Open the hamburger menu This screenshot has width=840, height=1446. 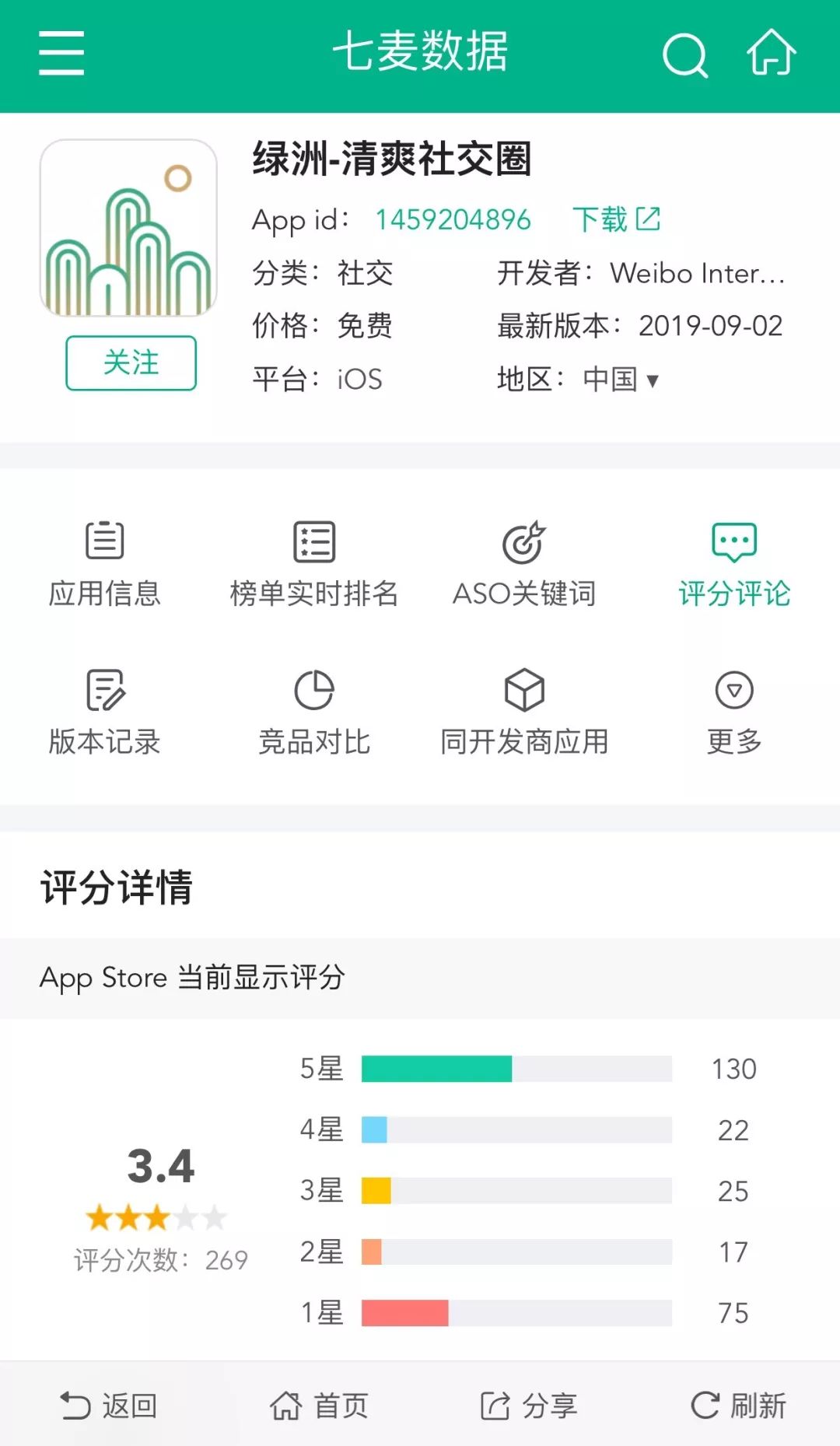coord(61,54)
